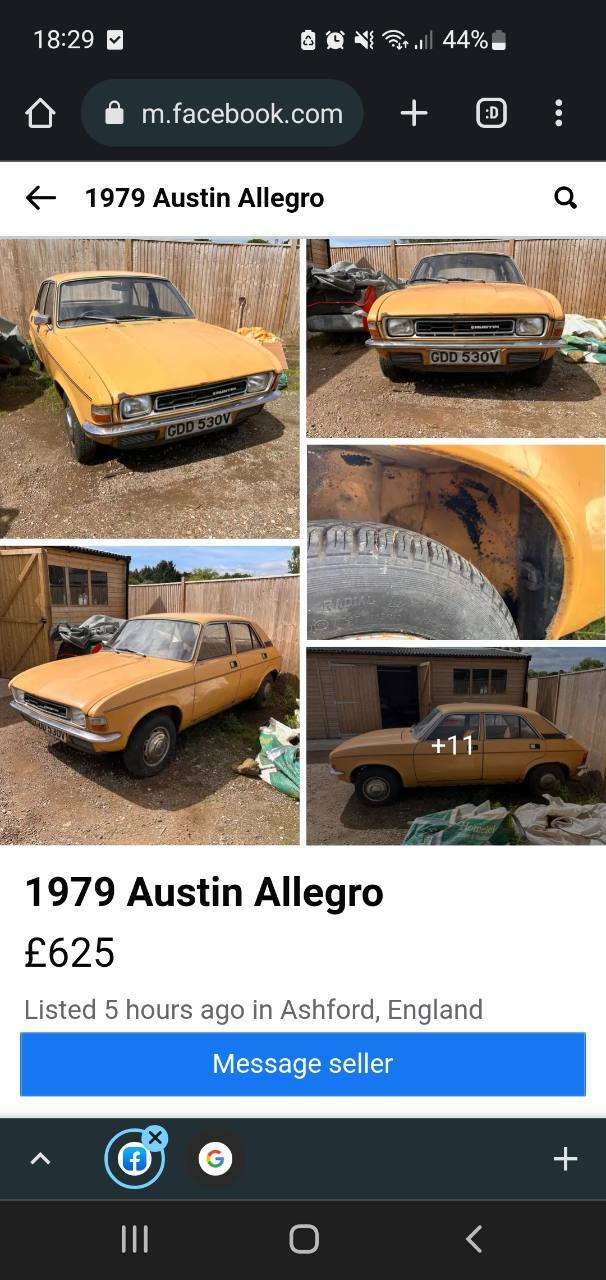Open the front-on photo with GDD 530V plate
The height and width of the screenshot is (1280, 606).
point(456,338)
